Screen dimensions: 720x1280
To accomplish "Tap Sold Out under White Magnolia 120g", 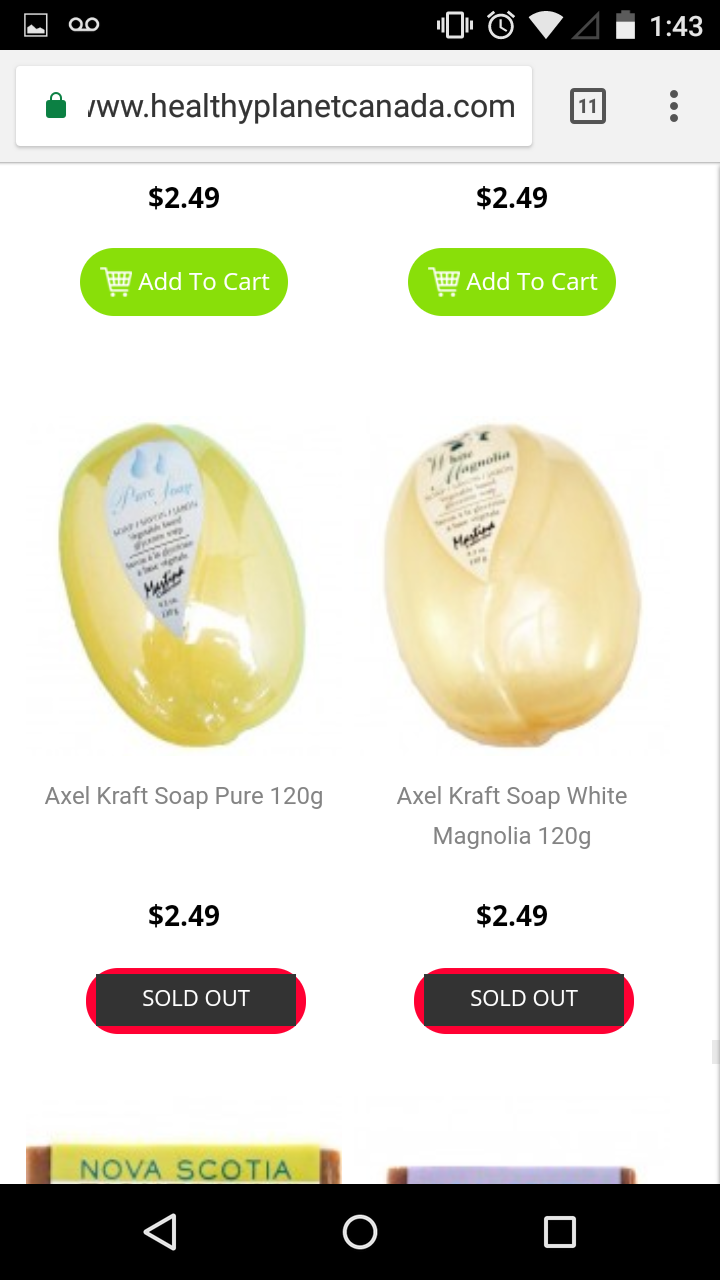I will coord(524,999).
